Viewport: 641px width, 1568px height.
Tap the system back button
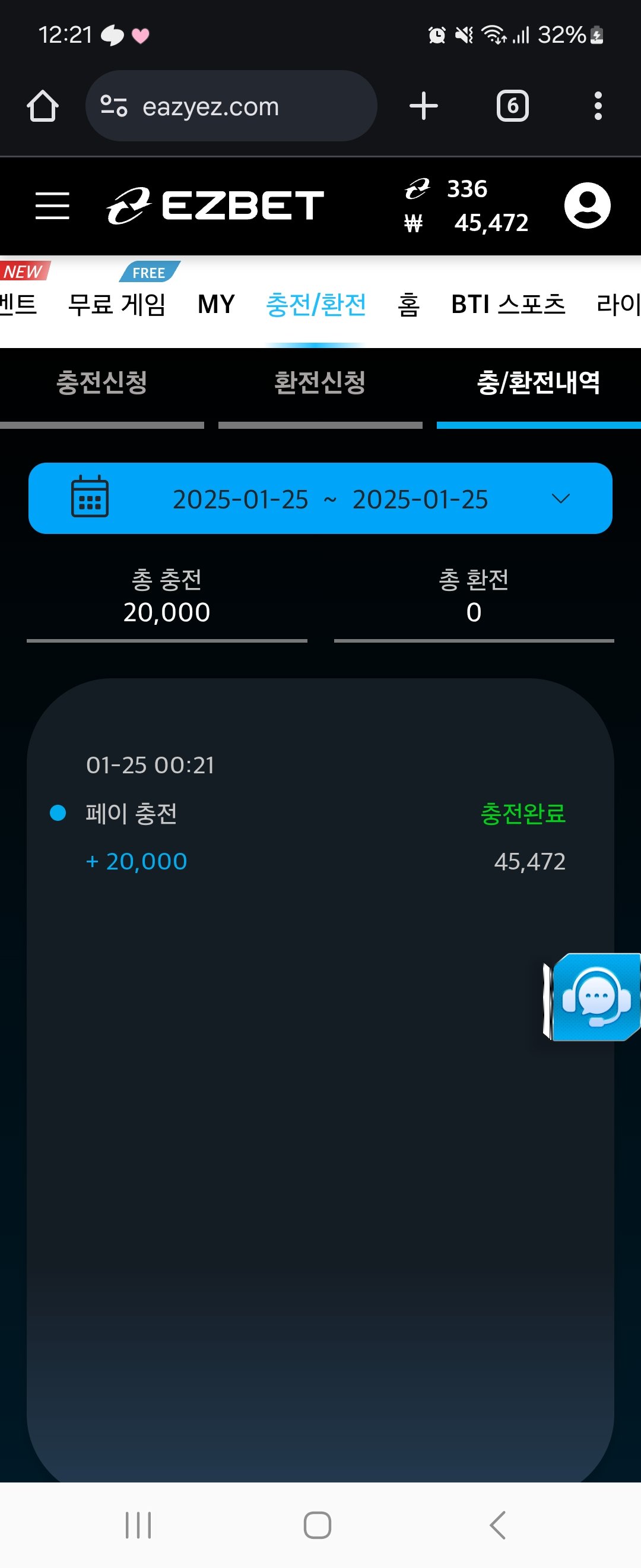coord(497,1525)
